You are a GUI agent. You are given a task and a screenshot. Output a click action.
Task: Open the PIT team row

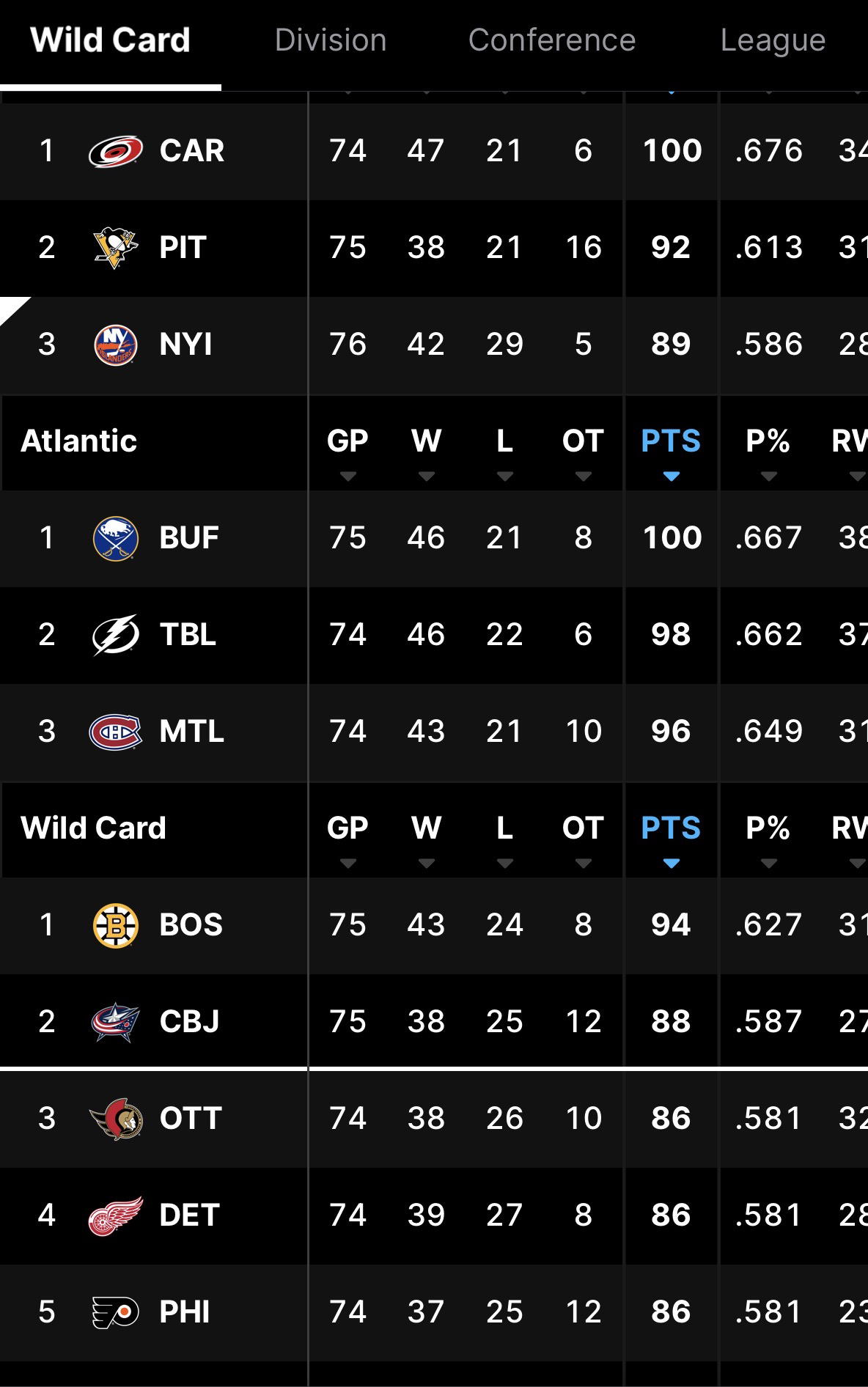pos(183,248)
